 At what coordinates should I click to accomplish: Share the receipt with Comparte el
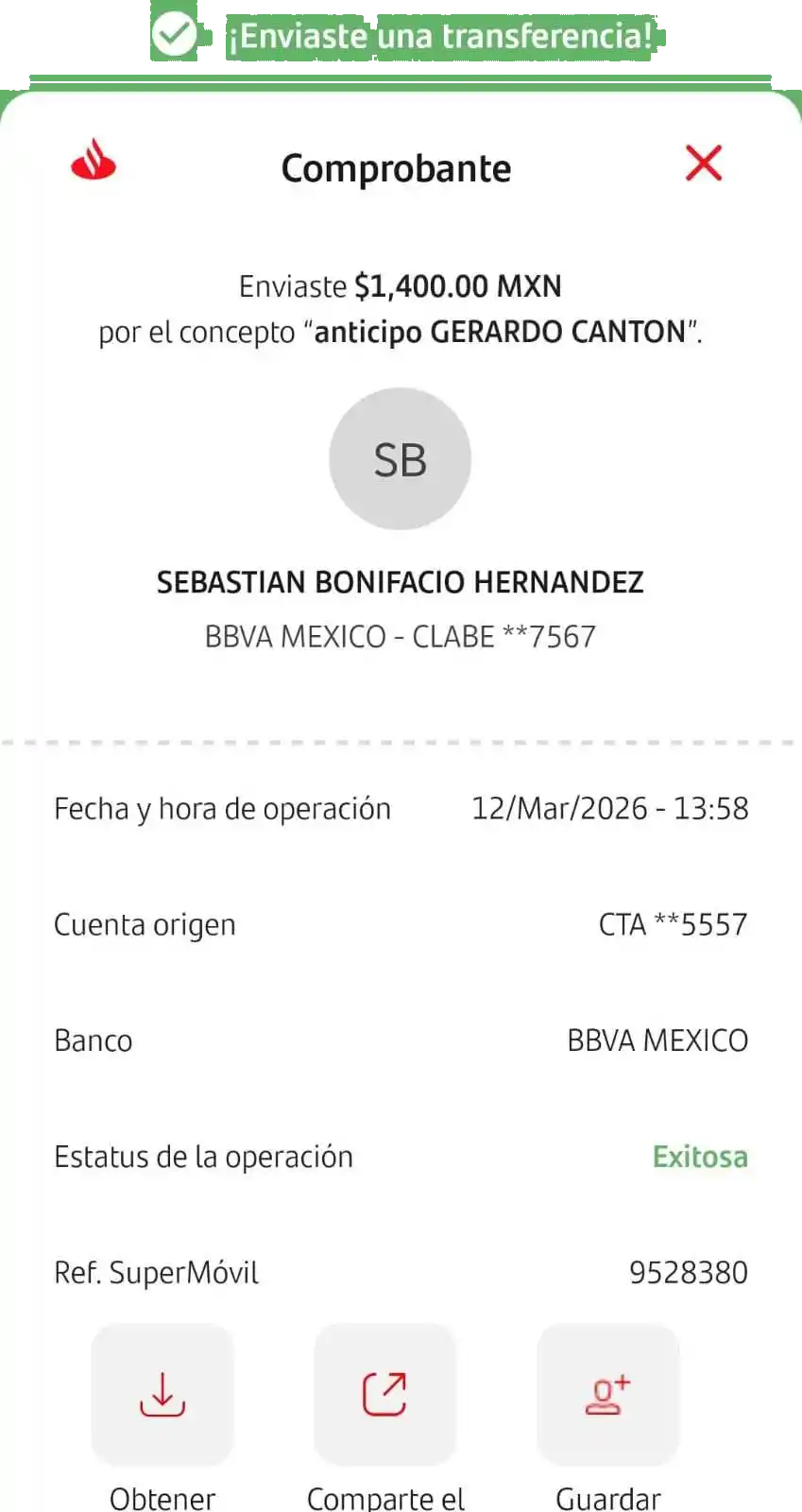385,1395
